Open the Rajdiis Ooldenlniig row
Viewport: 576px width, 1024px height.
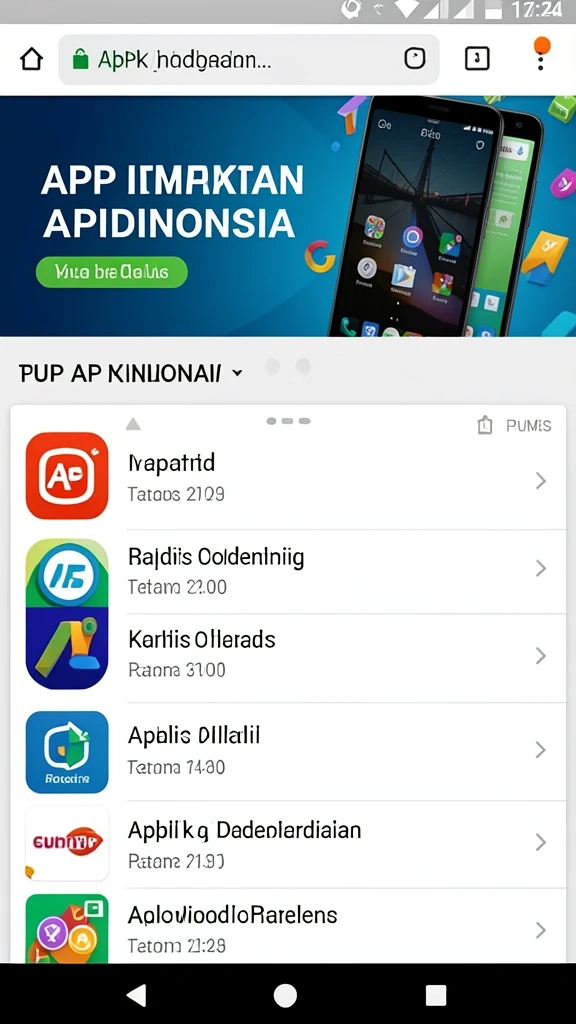click(x=287, y=571)
